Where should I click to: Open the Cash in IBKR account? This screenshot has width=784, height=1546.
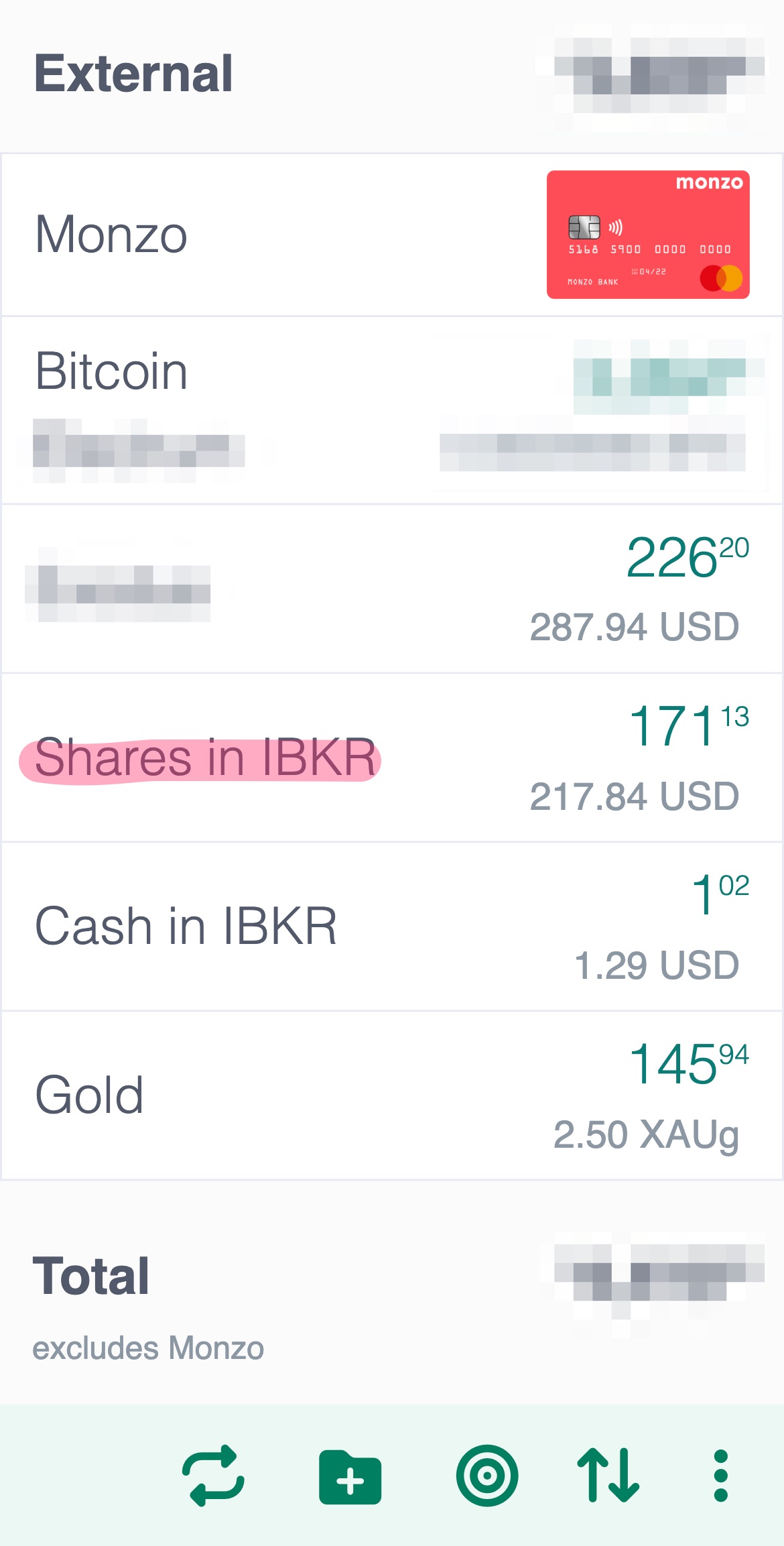[392, 927]
